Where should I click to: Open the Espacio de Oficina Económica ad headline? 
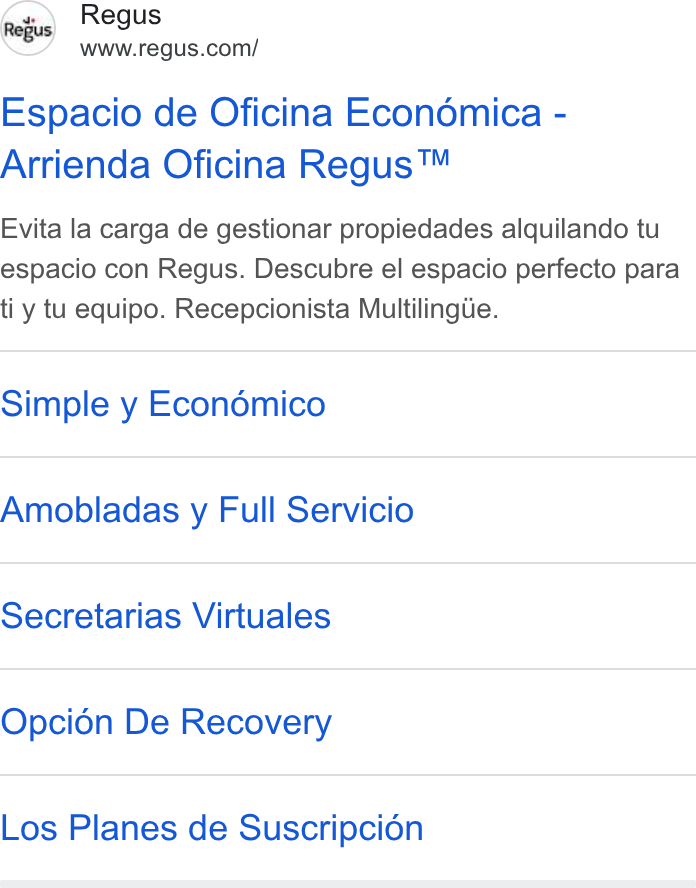coord(283,138)
